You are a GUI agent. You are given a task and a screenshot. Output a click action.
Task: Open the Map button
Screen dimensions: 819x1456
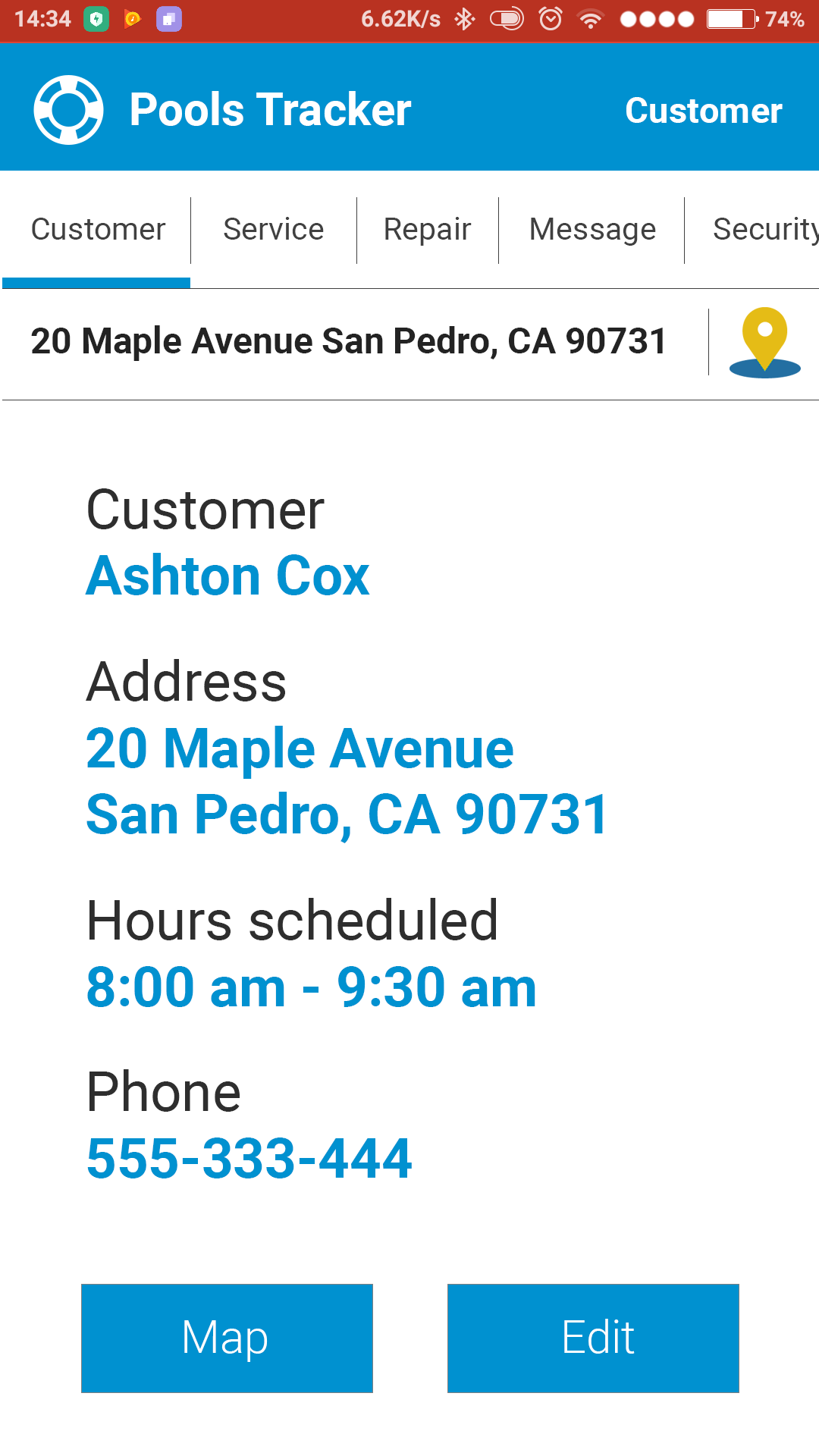click(x=227, y=1338)
